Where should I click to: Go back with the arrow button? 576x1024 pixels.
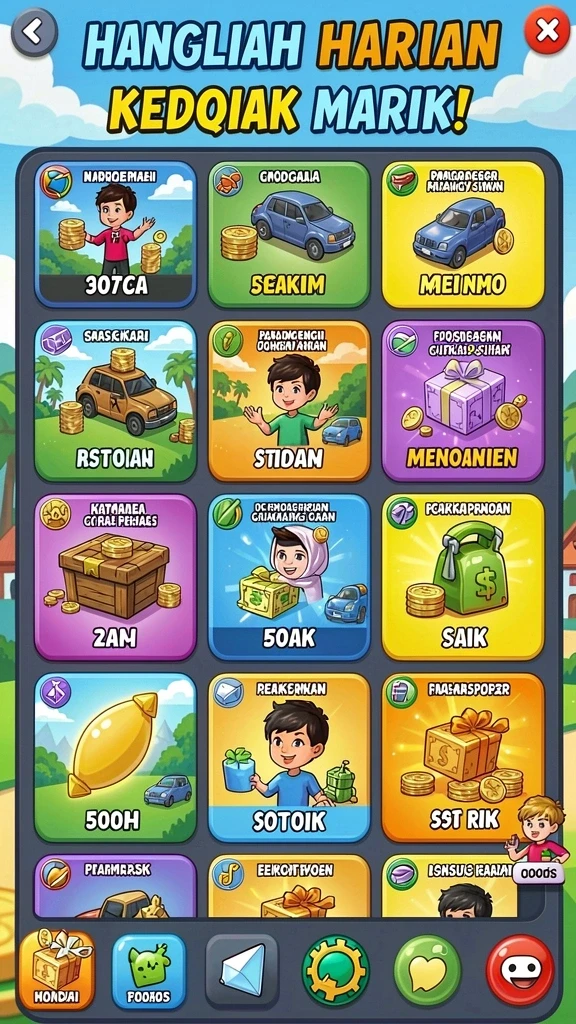(34, 32)
